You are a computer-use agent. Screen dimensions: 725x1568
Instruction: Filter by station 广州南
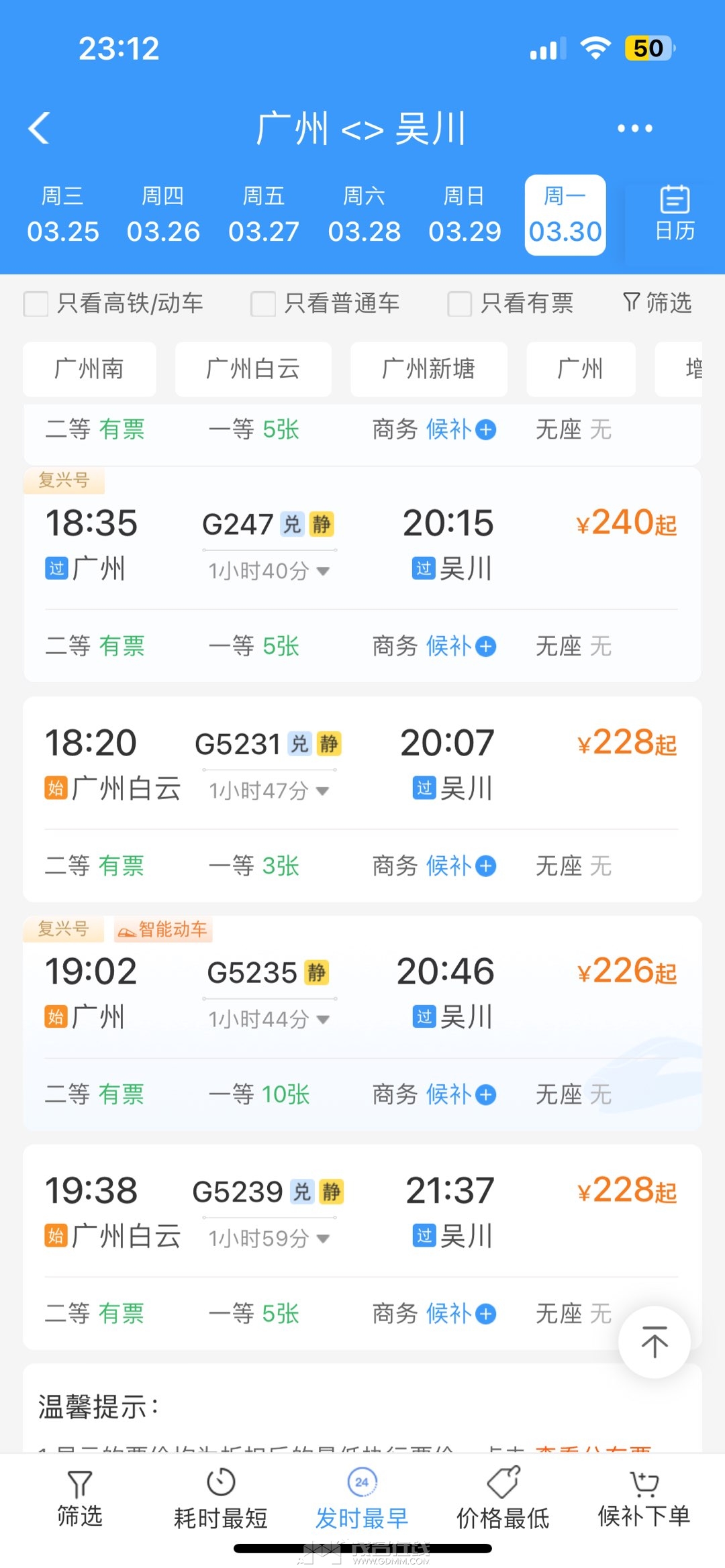tap(89, 369)
